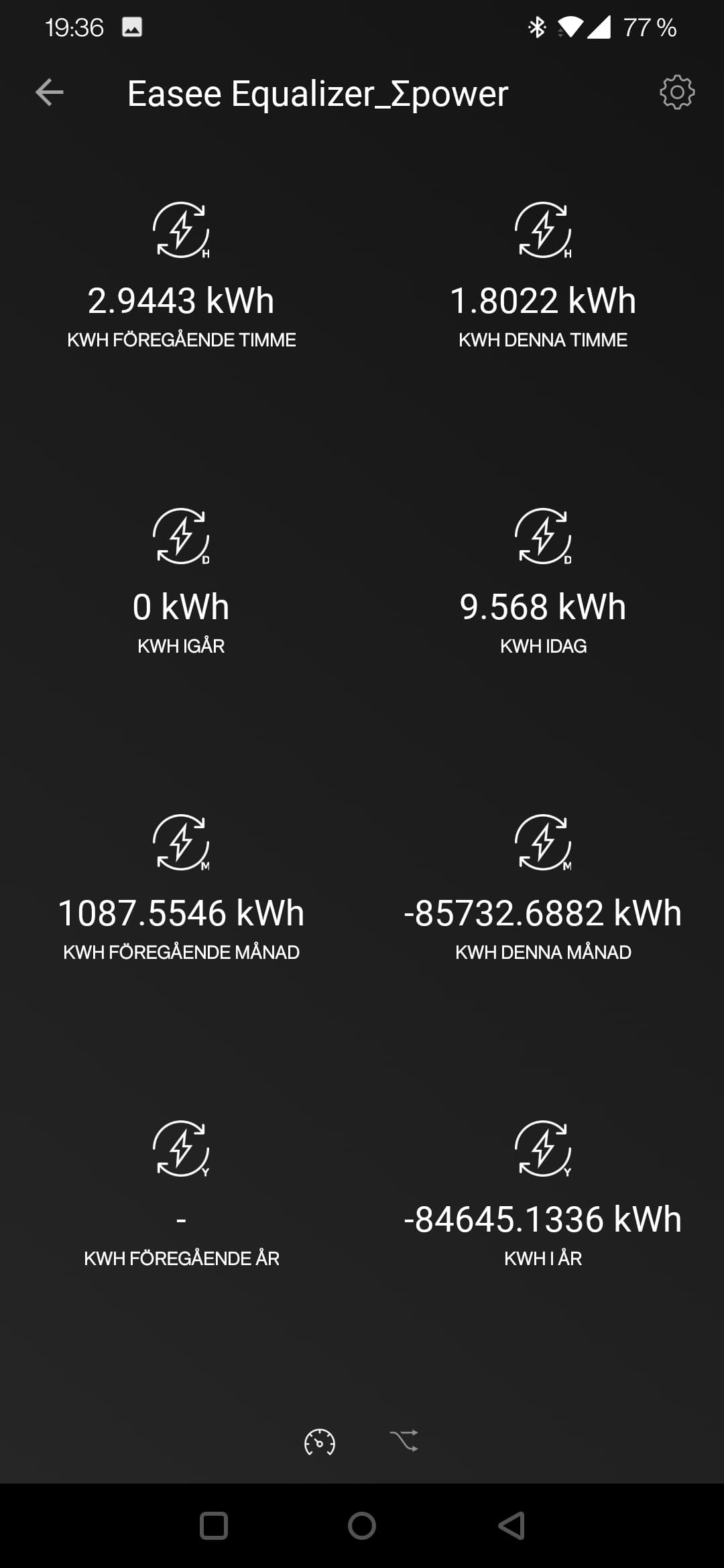Image resolution: width=724 pixels, height=1568 pixels.
Task: Open the device settings gear
Action: pos(677,92)
